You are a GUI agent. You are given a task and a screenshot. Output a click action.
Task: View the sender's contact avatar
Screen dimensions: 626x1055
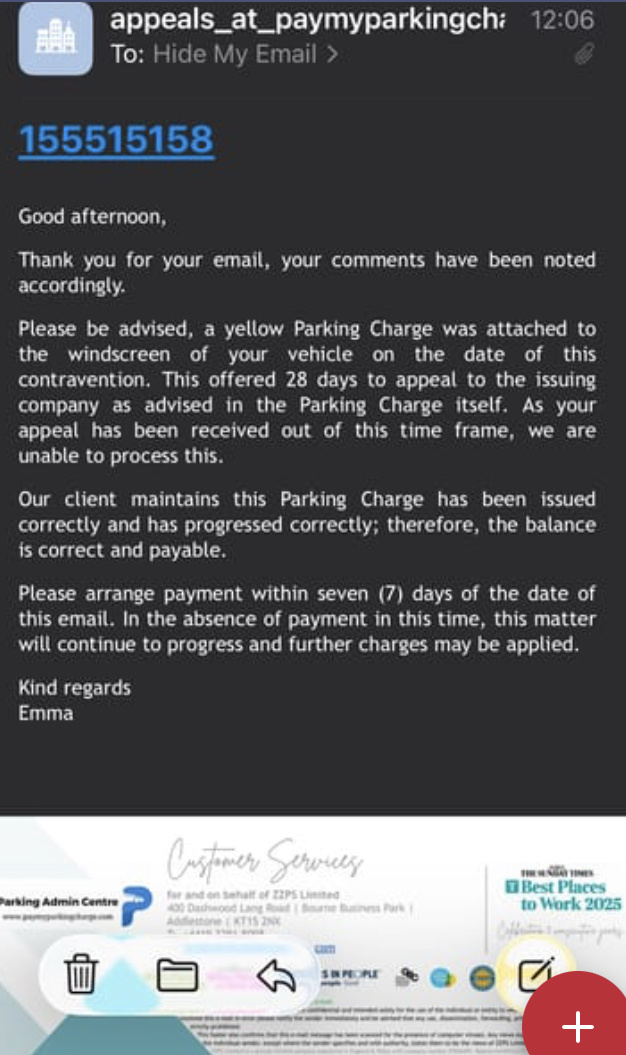(56, 38)
